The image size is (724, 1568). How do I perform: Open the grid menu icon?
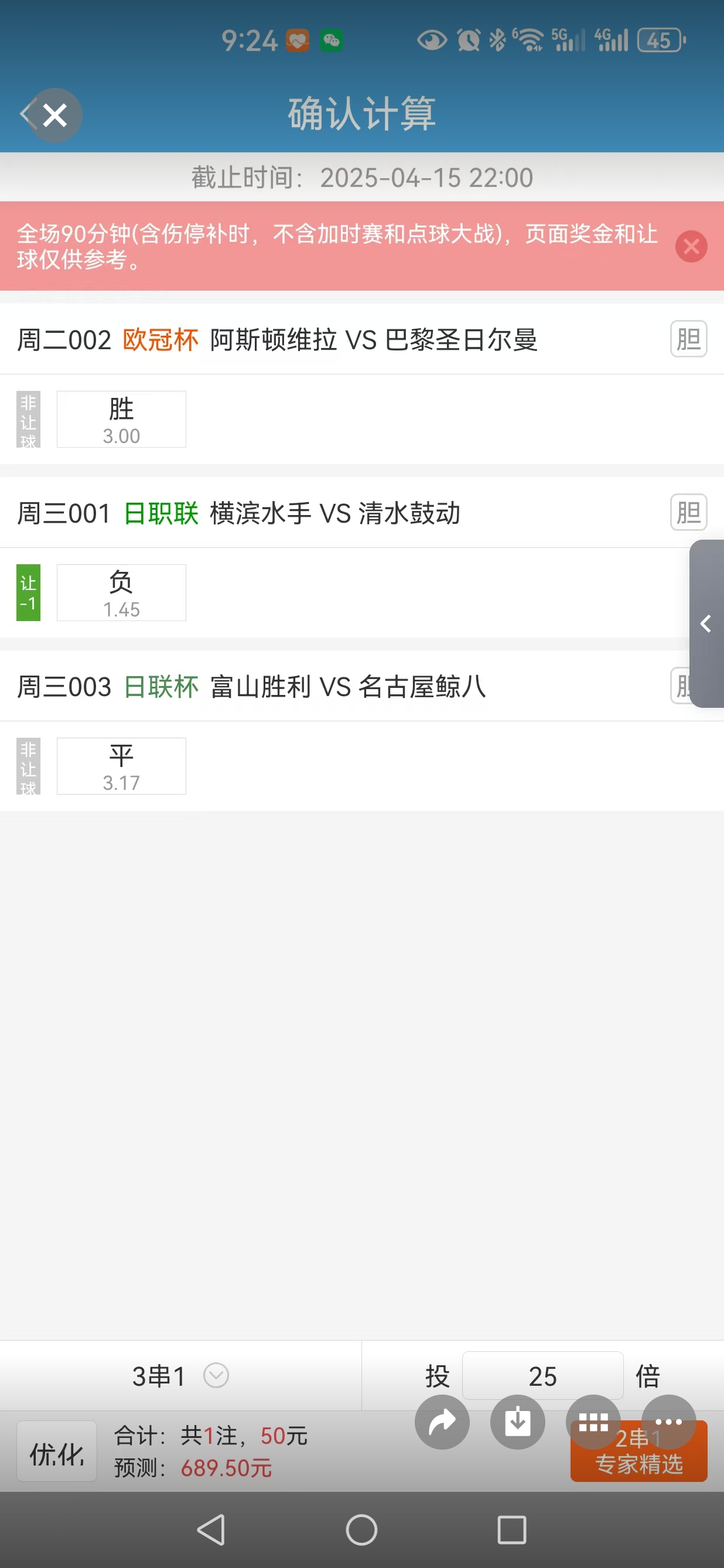point(593,1423)
